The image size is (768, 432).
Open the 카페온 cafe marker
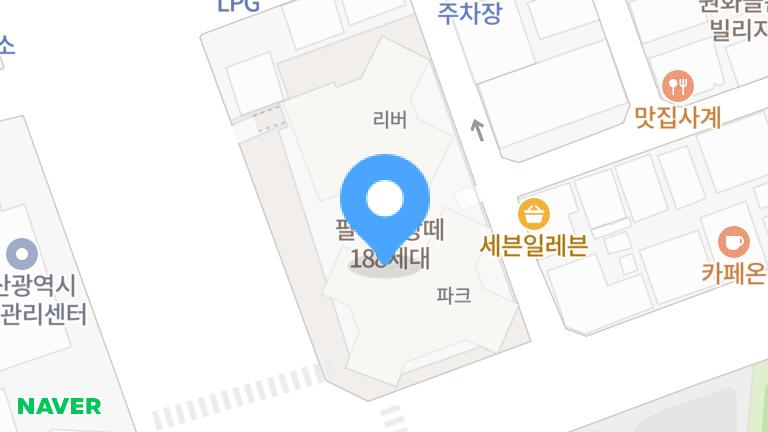tap(733, 241)
